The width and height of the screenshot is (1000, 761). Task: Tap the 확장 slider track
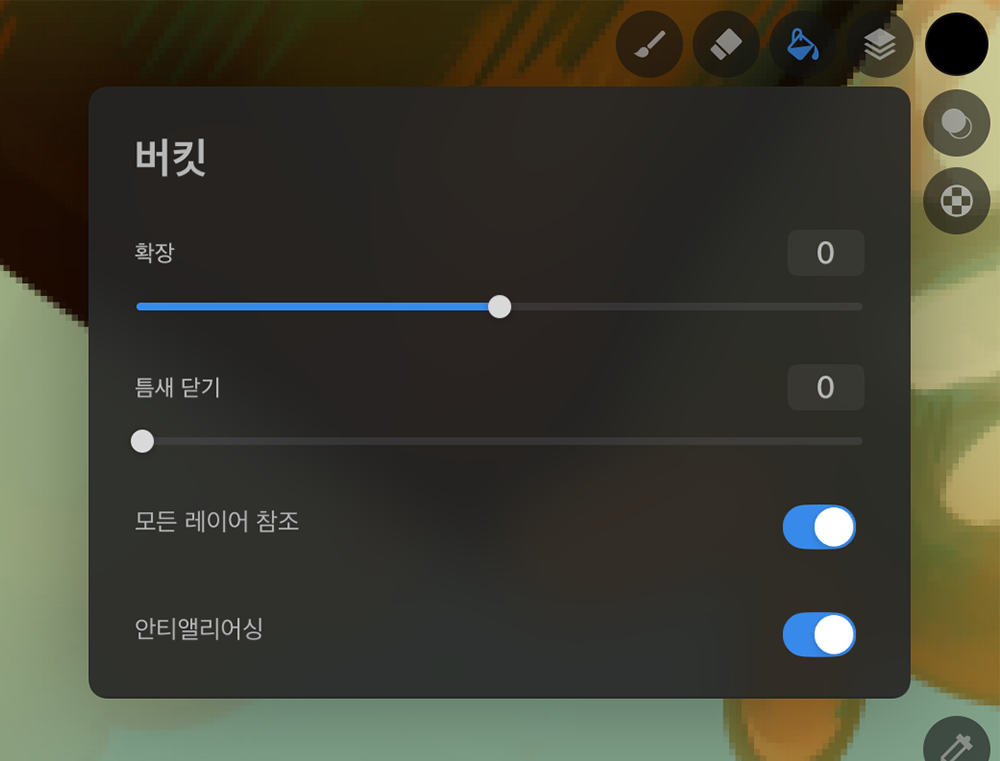(680, 307)
